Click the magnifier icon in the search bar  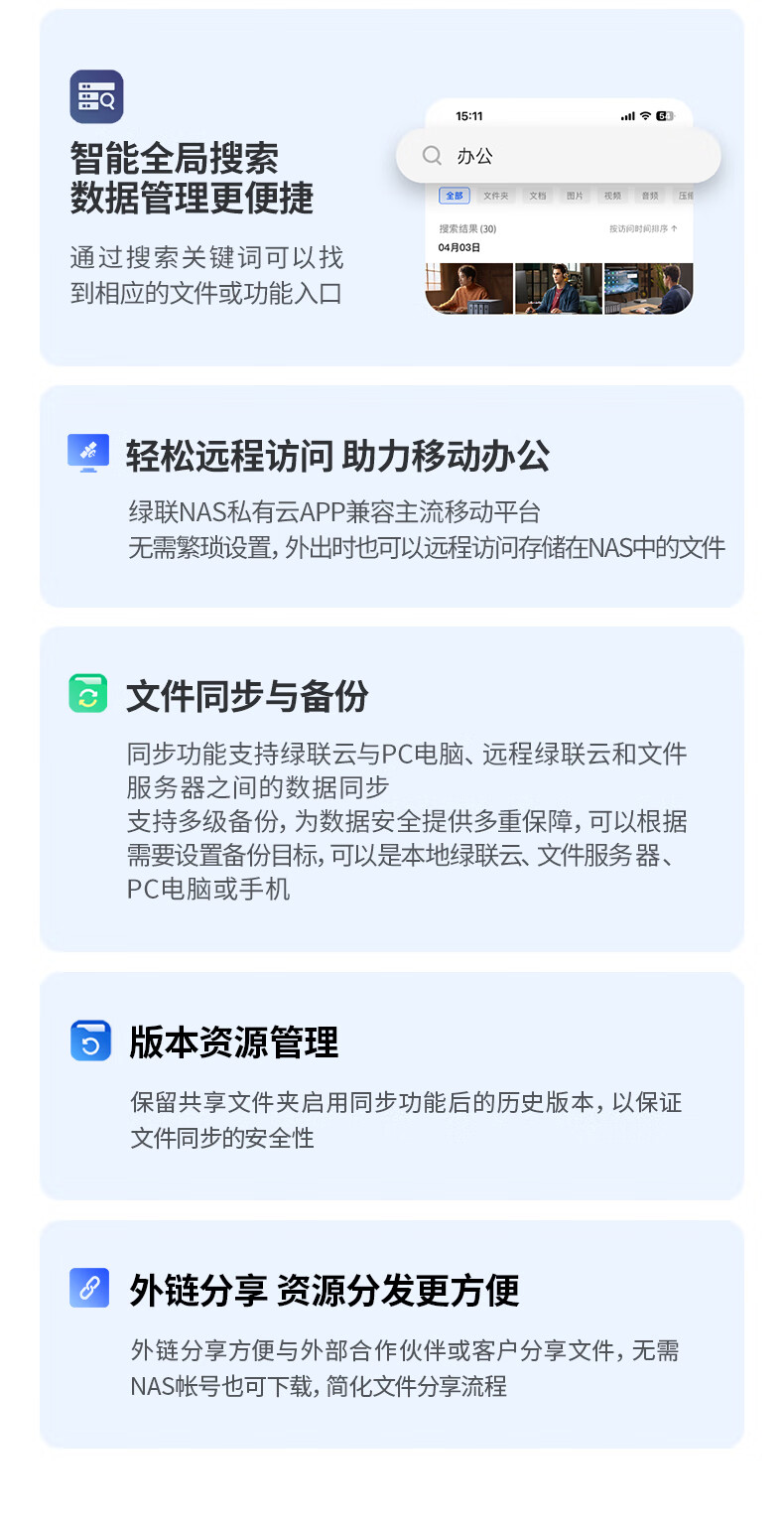432,155
